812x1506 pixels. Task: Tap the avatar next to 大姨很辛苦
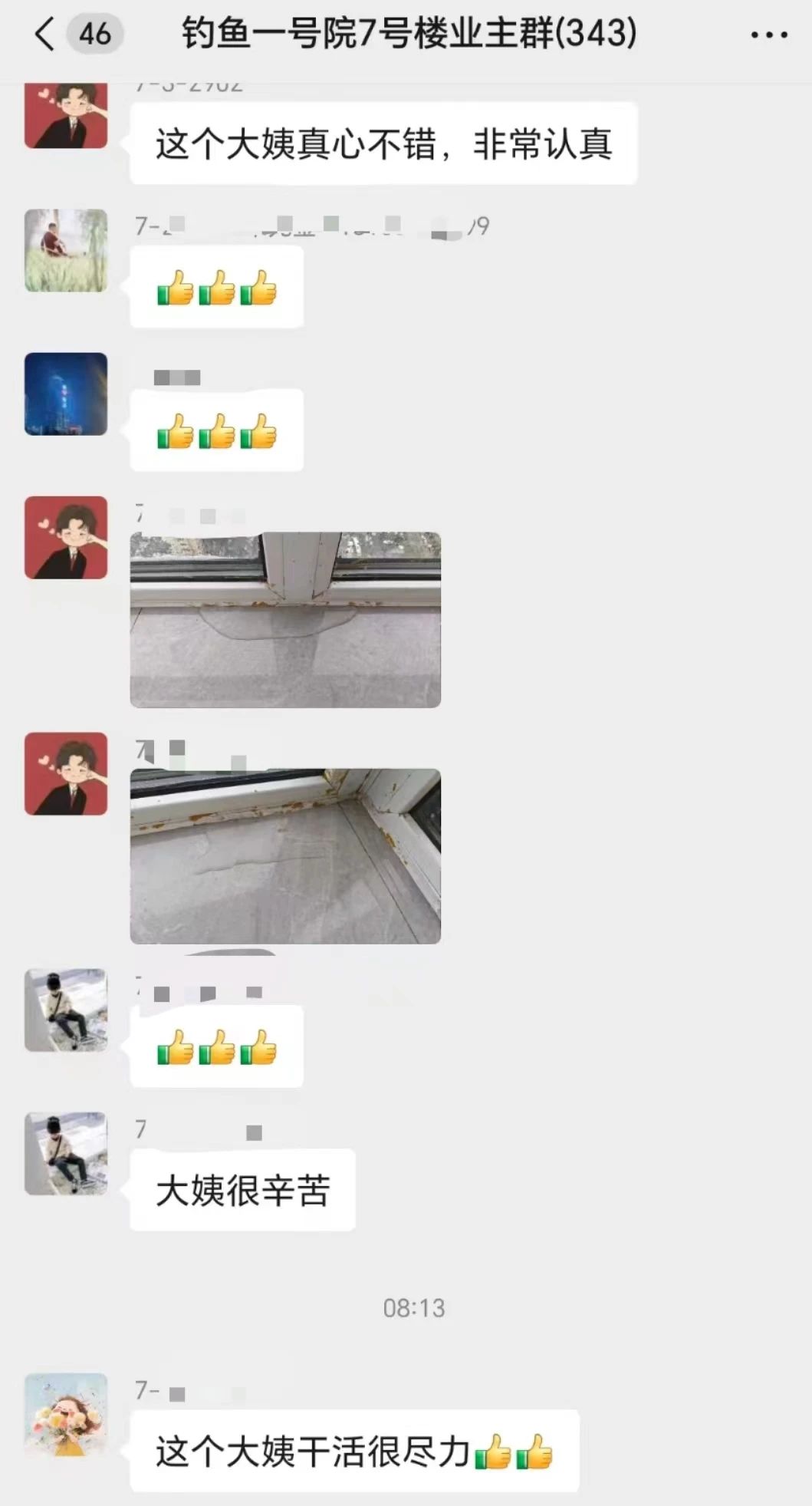point(66,1153)
